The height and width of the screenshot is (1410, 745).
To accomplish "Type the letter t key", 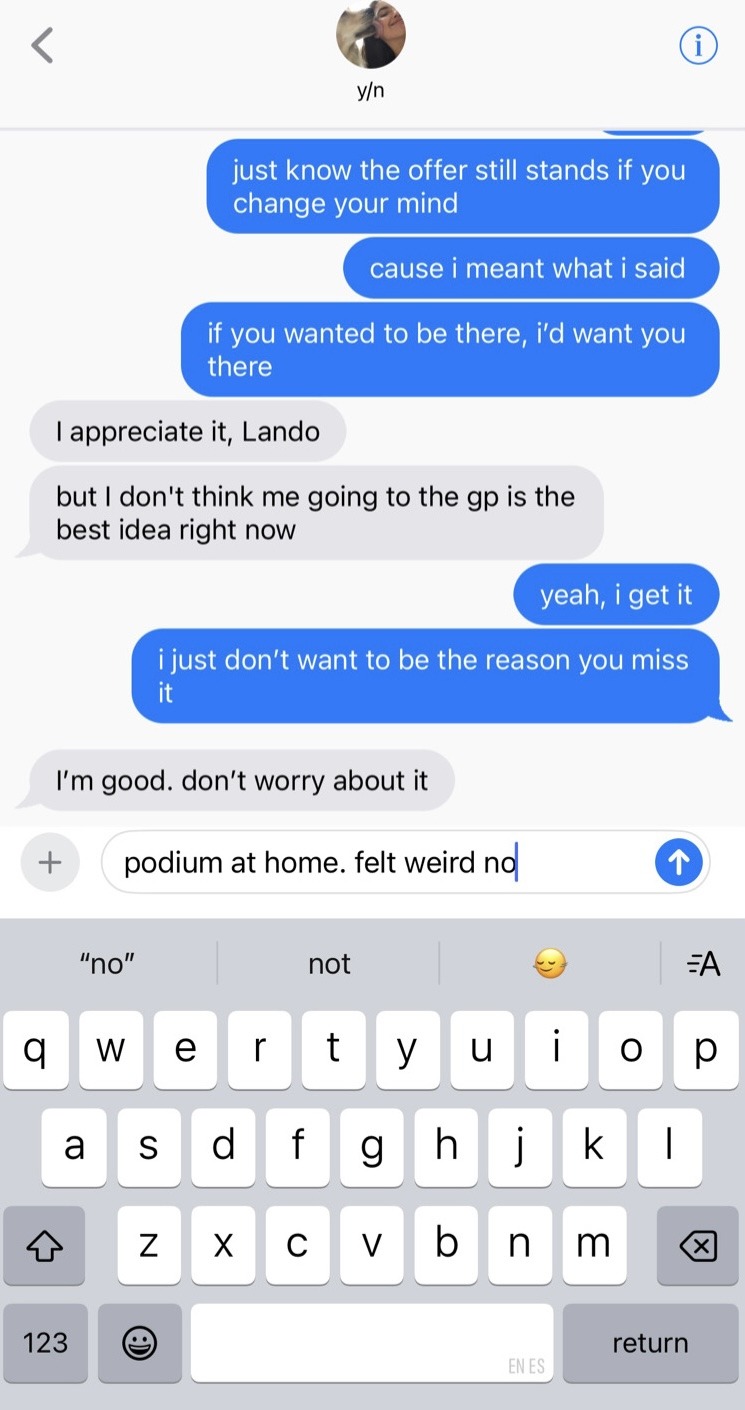I will point(333,1050).
